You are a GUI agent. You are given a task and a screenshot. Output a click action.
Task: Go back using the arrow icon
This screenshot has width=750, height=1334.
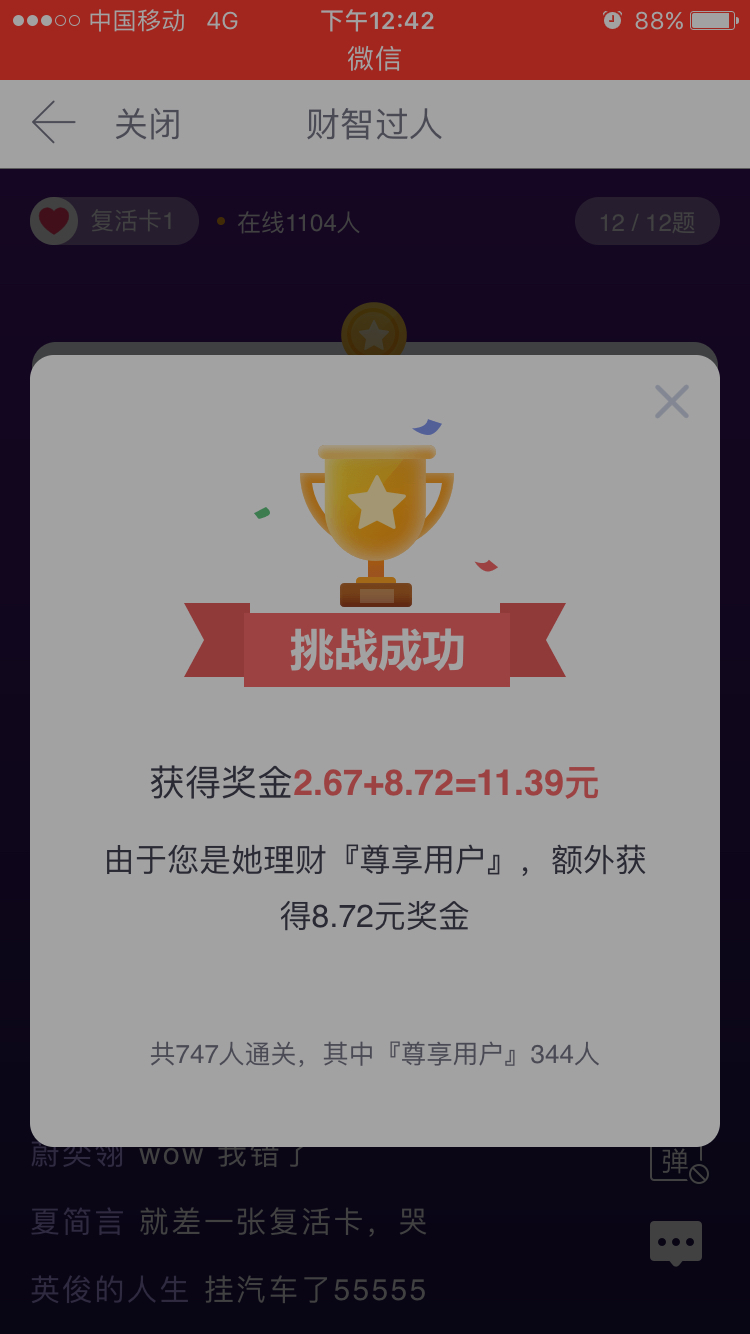(54, 124)
